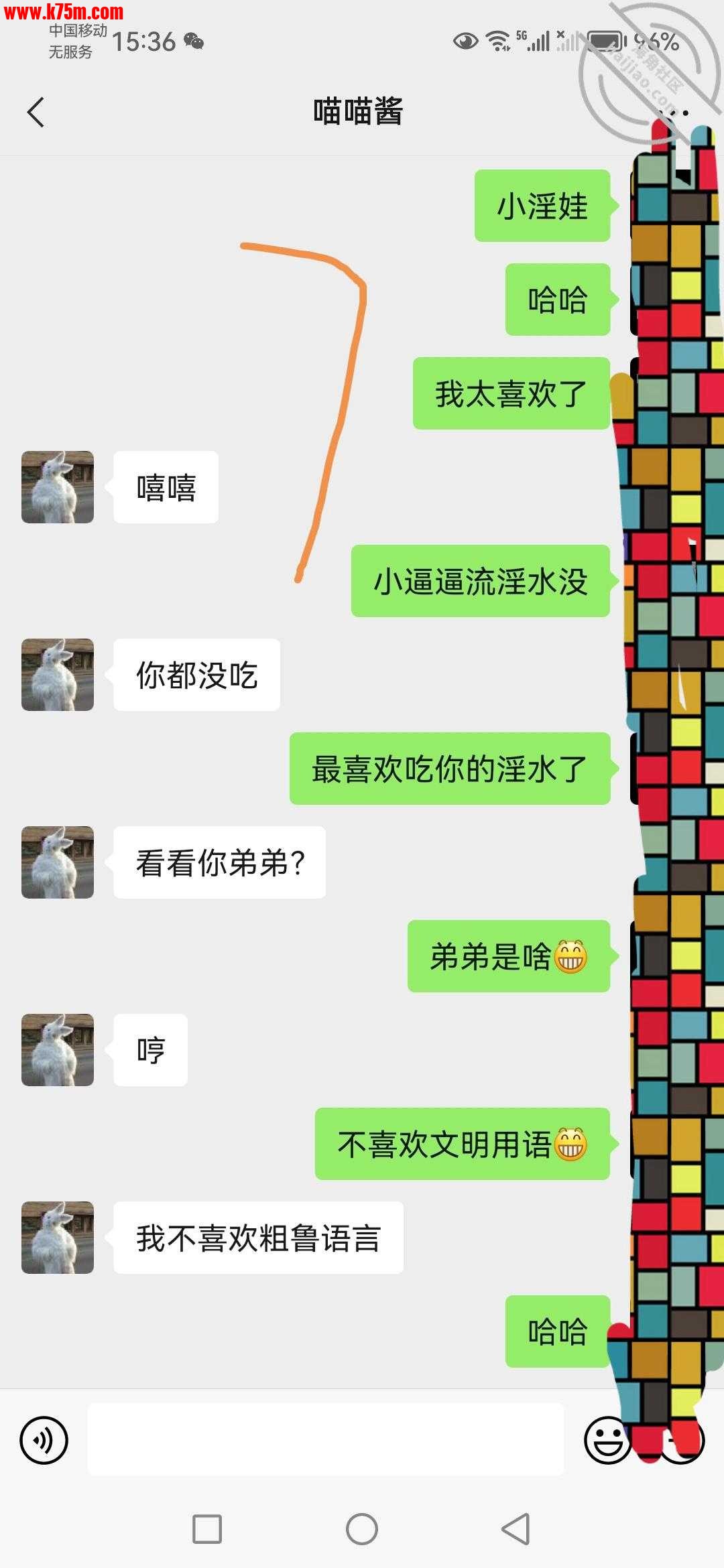Open the contact's rabbit avatar beside 嘻嘻
724x1568 pixels.
tap(58, 487)
